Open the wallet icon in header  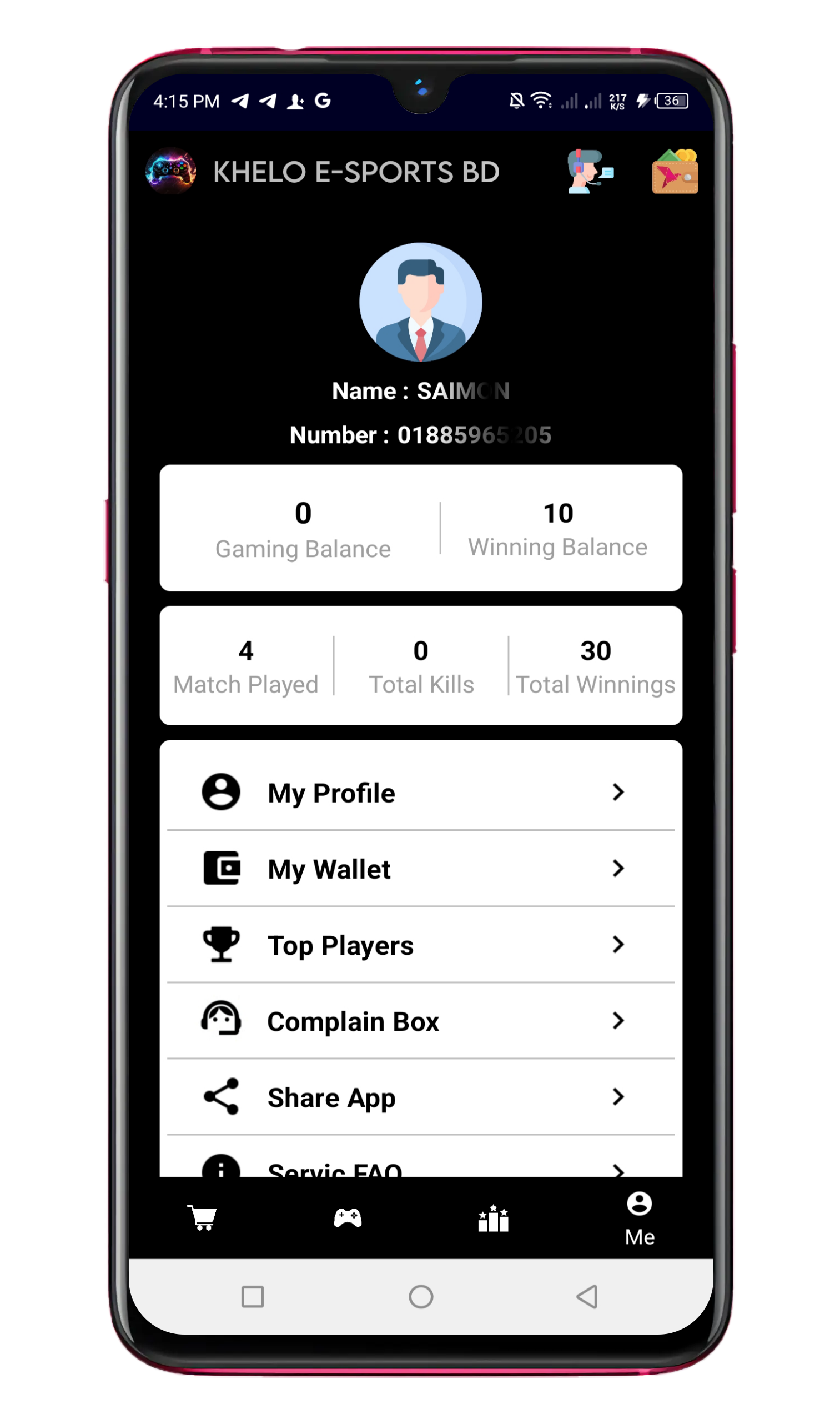[675, 172]
